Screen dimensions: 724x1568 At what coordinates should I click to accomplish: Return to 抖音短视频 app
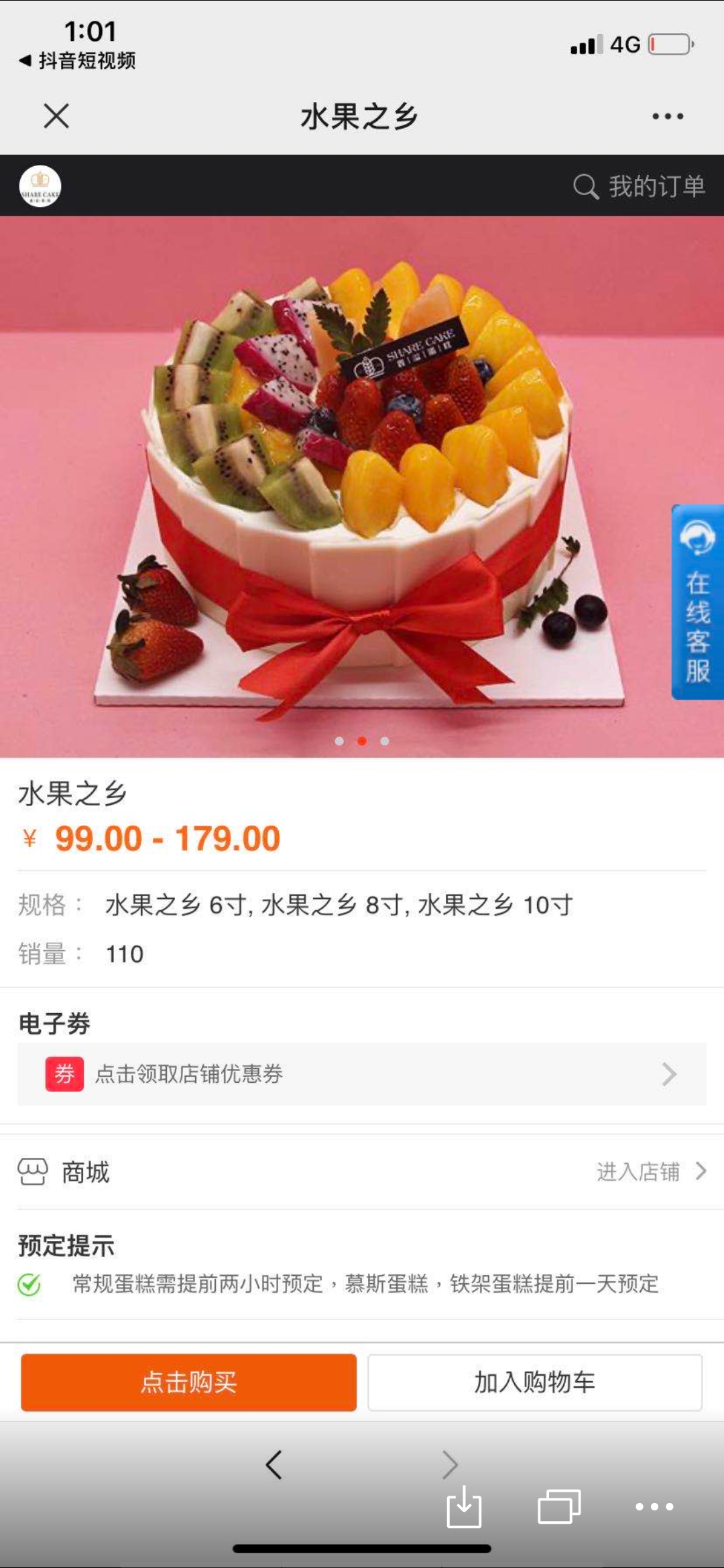78,60
